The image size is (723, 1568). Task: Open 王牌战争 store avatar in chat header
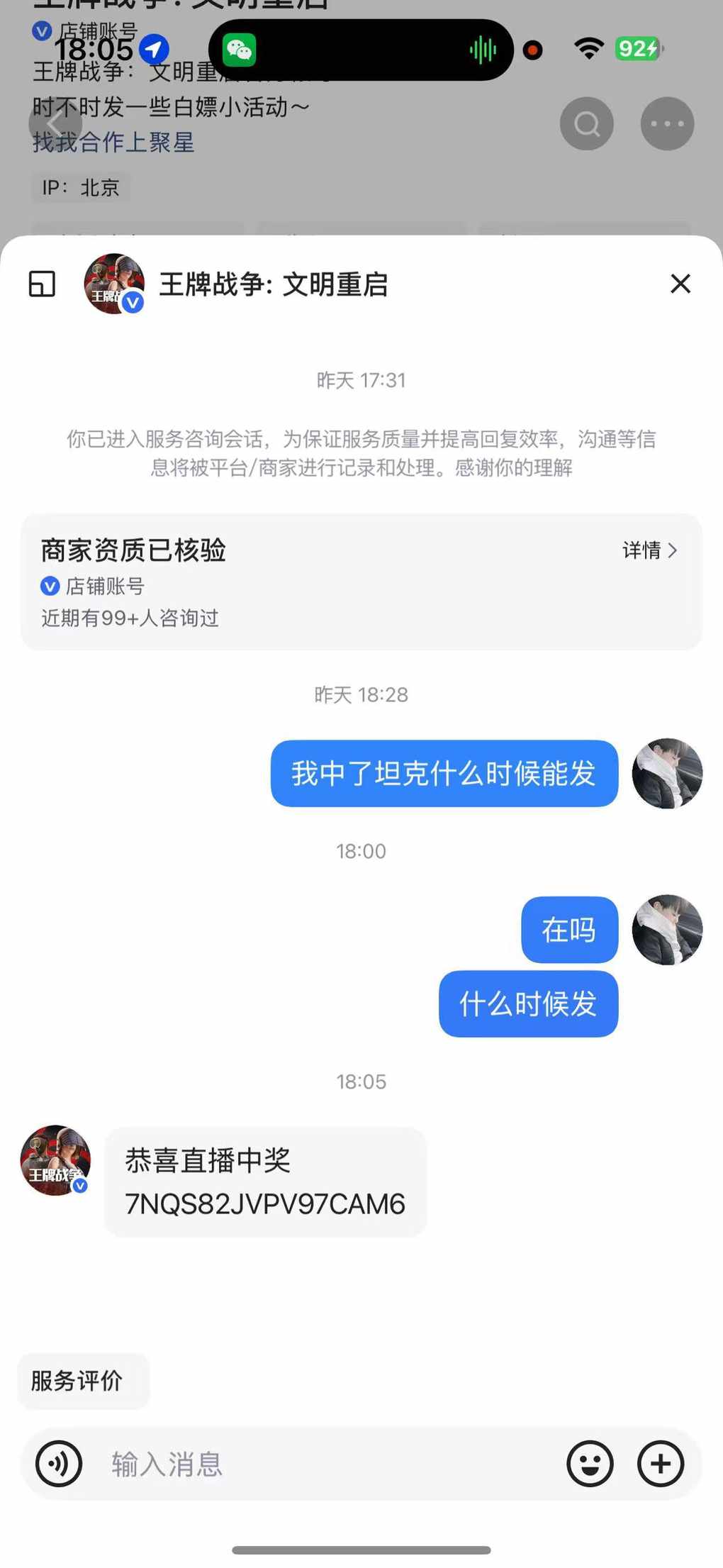tap(114, 284)
